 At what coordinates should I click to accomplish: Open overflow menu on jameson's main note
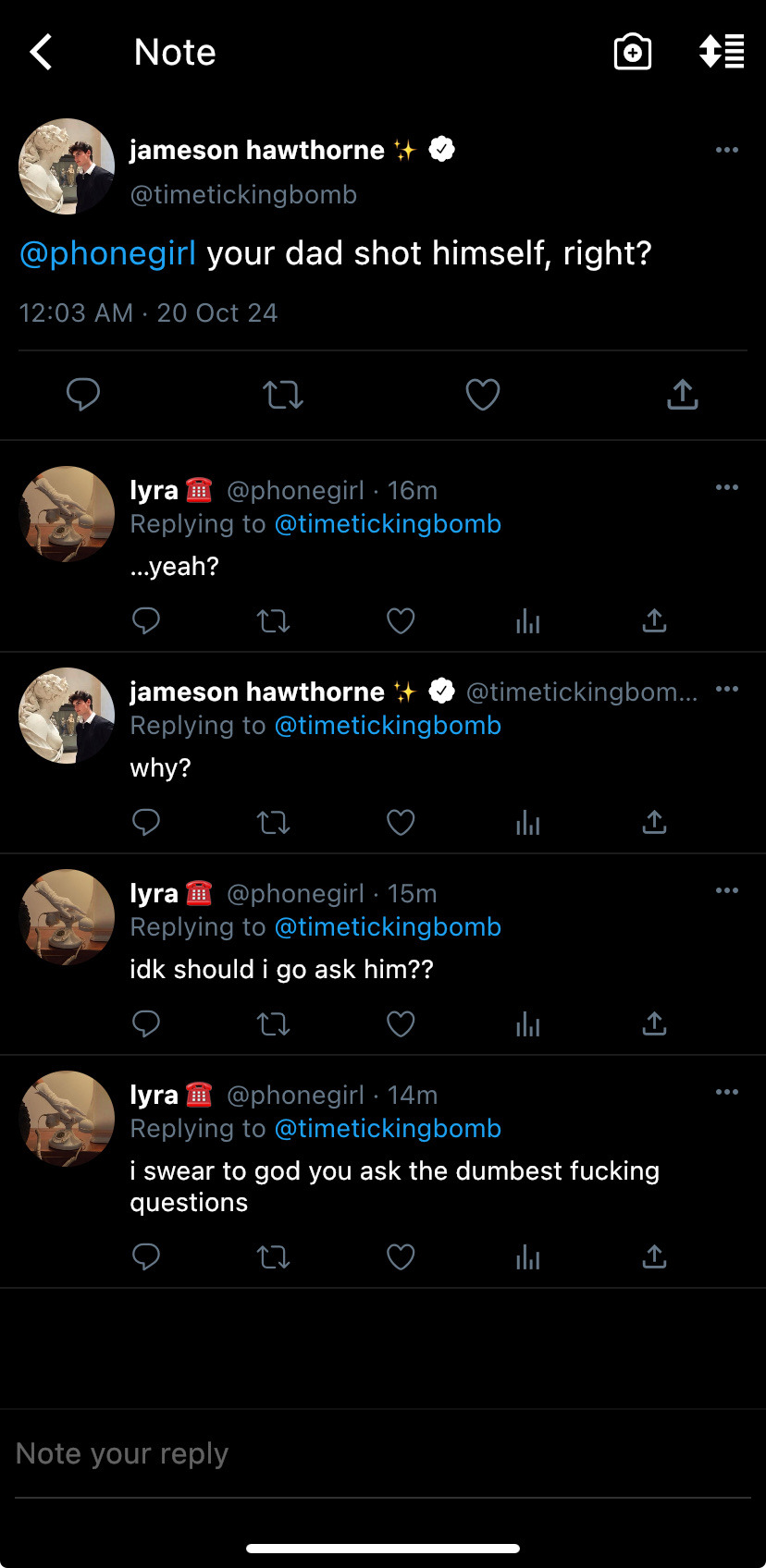(726, 150)
